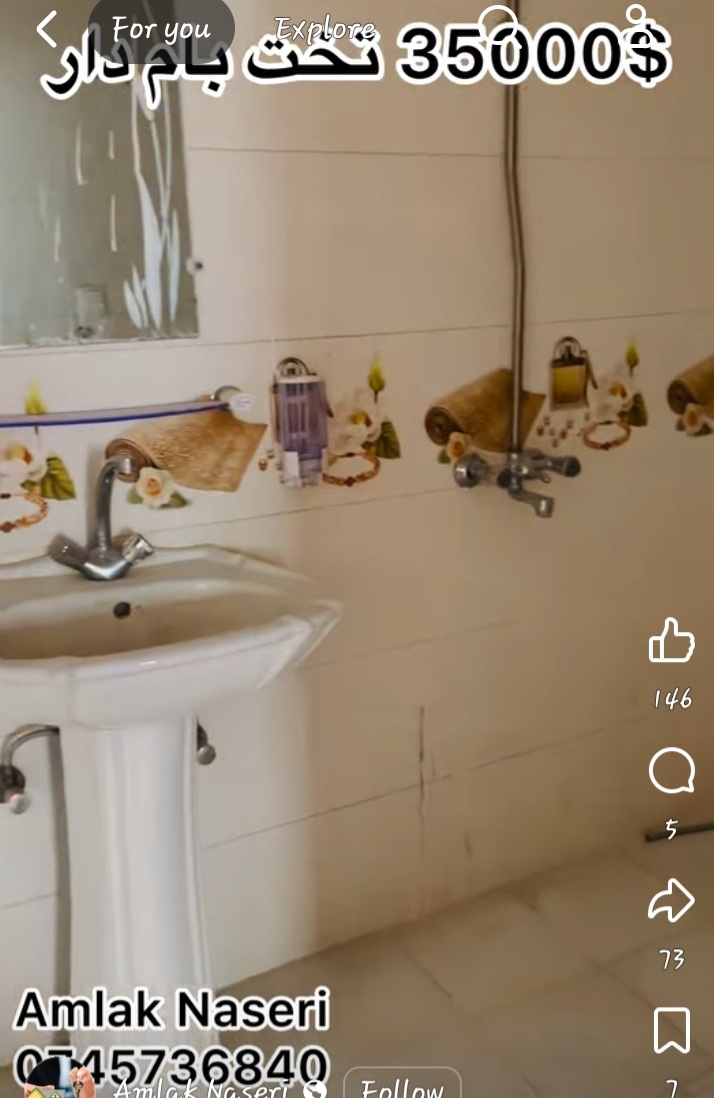714x1098 pixels.
Task: Follow Amlak Naseri
Action: [x=402, y=1086]
